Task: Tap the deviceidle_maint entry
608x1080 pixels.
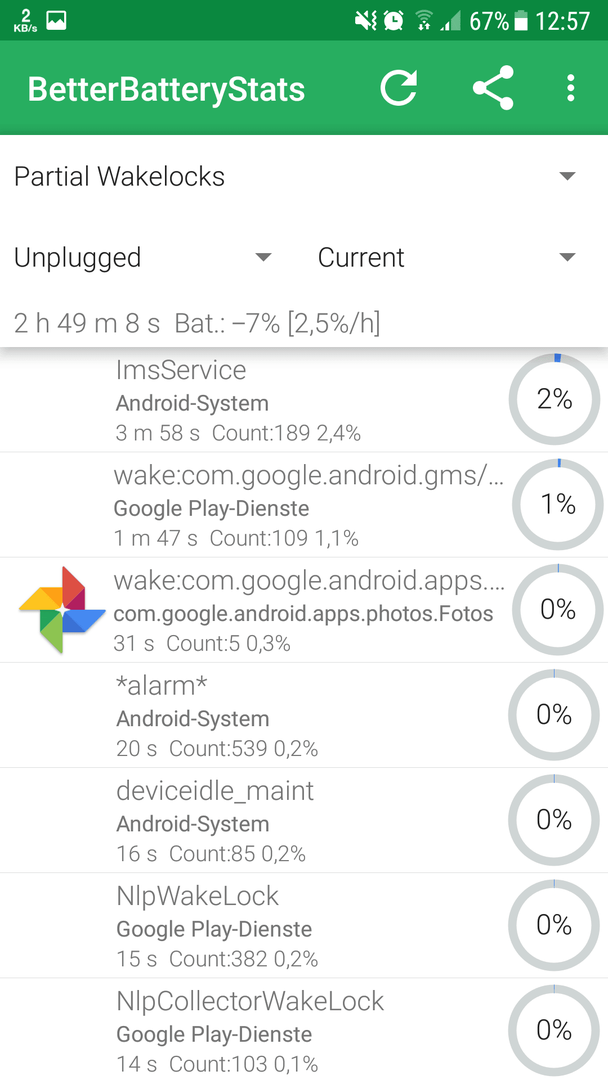Action: (304, 820)
